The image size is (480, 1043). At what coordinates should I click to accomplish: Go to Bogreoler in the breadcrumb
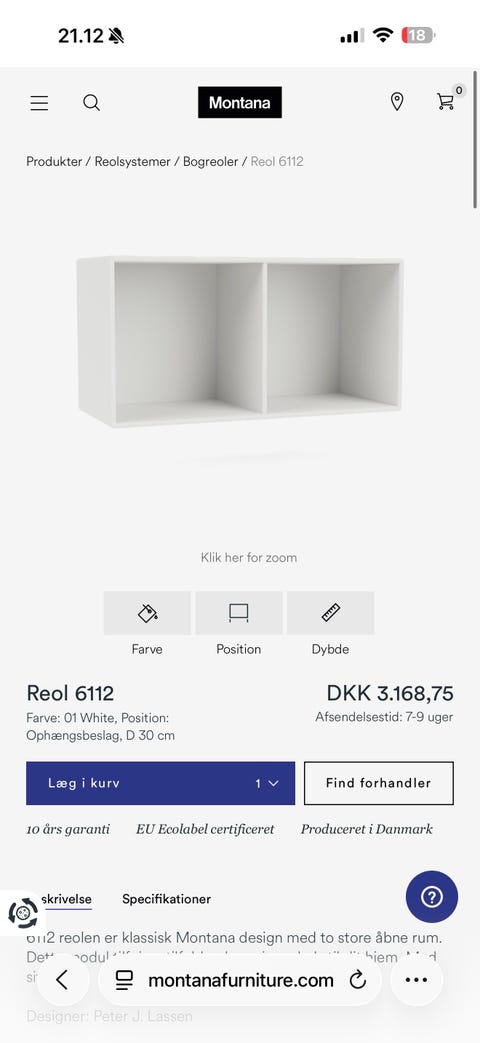pyautogui.click(x=210, y=162)
